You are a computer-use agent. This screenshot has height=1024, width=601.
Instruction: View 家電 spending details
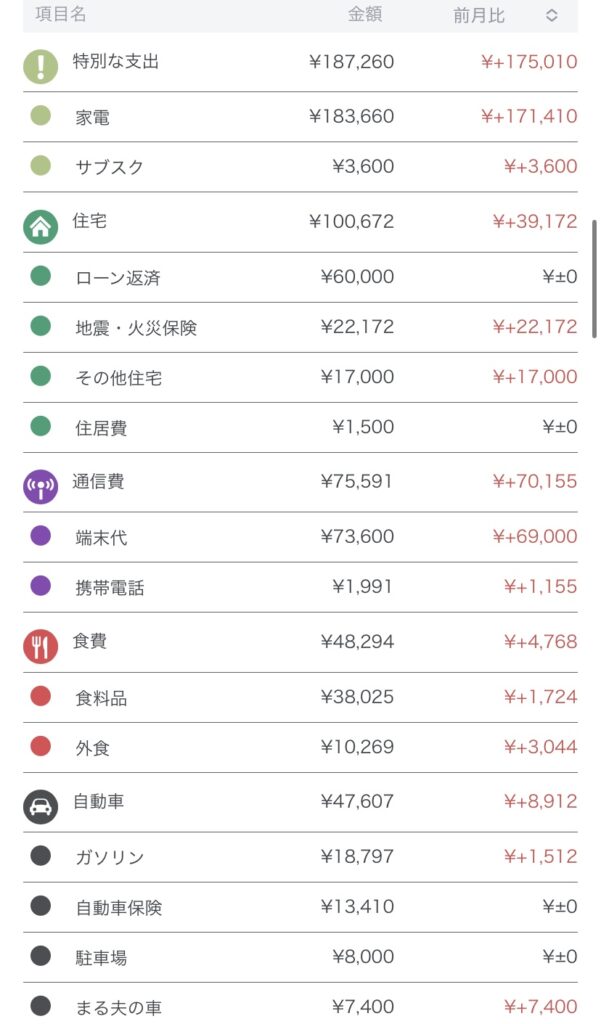(x=93, y=117)
